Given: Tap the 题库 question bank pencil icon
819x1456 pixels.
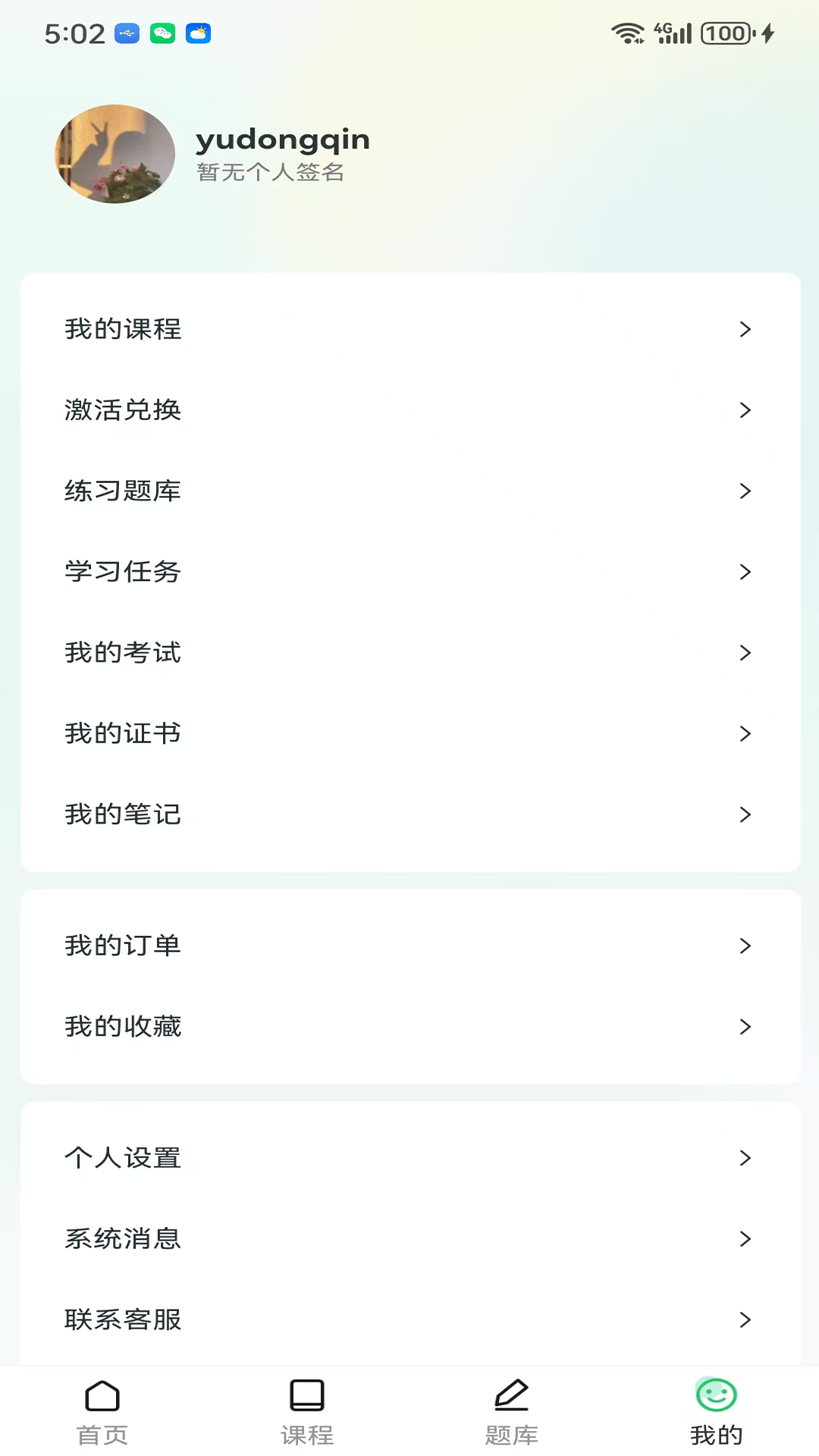Looking at the screenshot, I should click(512, 1398).
